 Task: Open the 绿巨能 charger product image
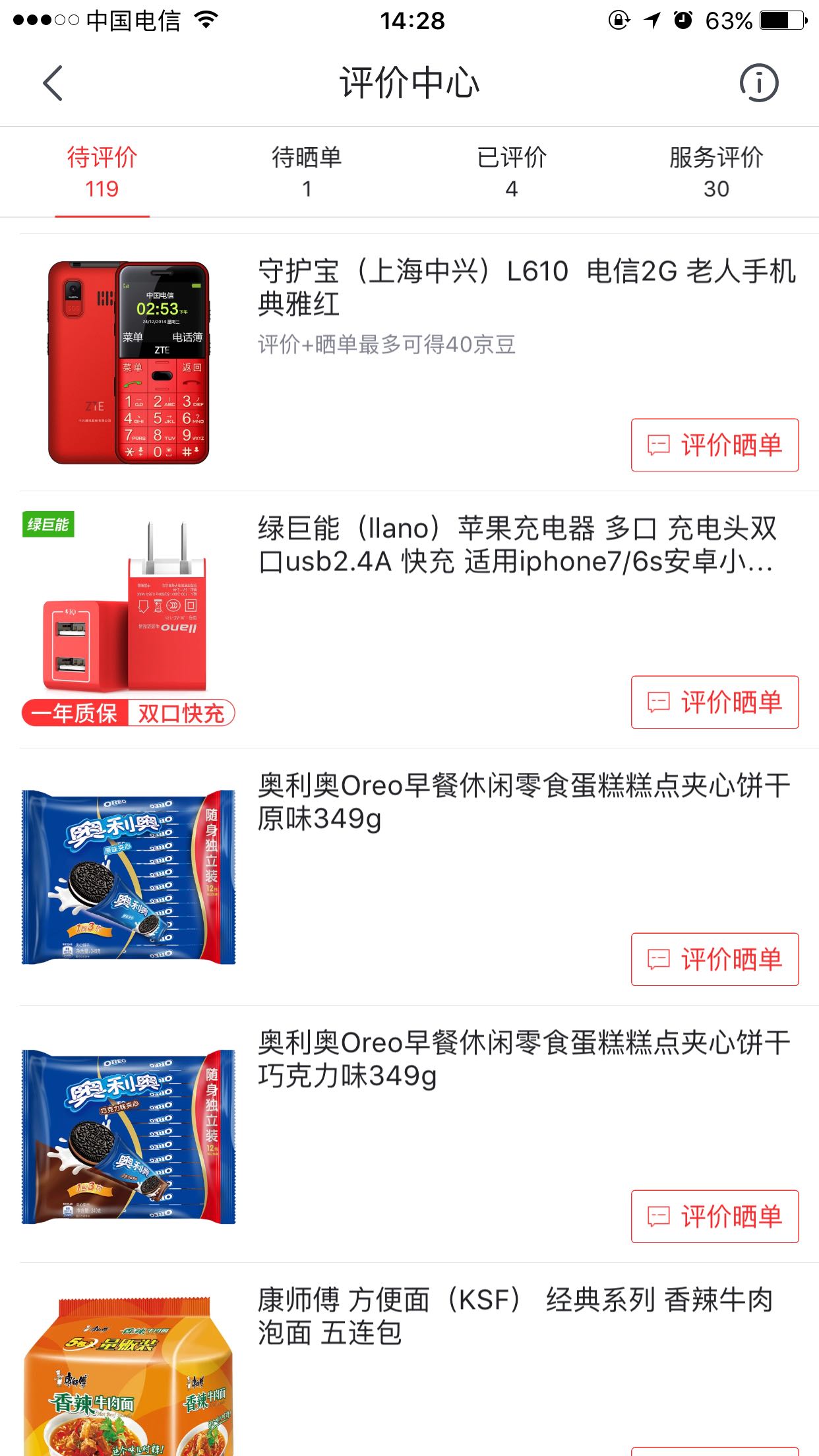tap(129, 620)
